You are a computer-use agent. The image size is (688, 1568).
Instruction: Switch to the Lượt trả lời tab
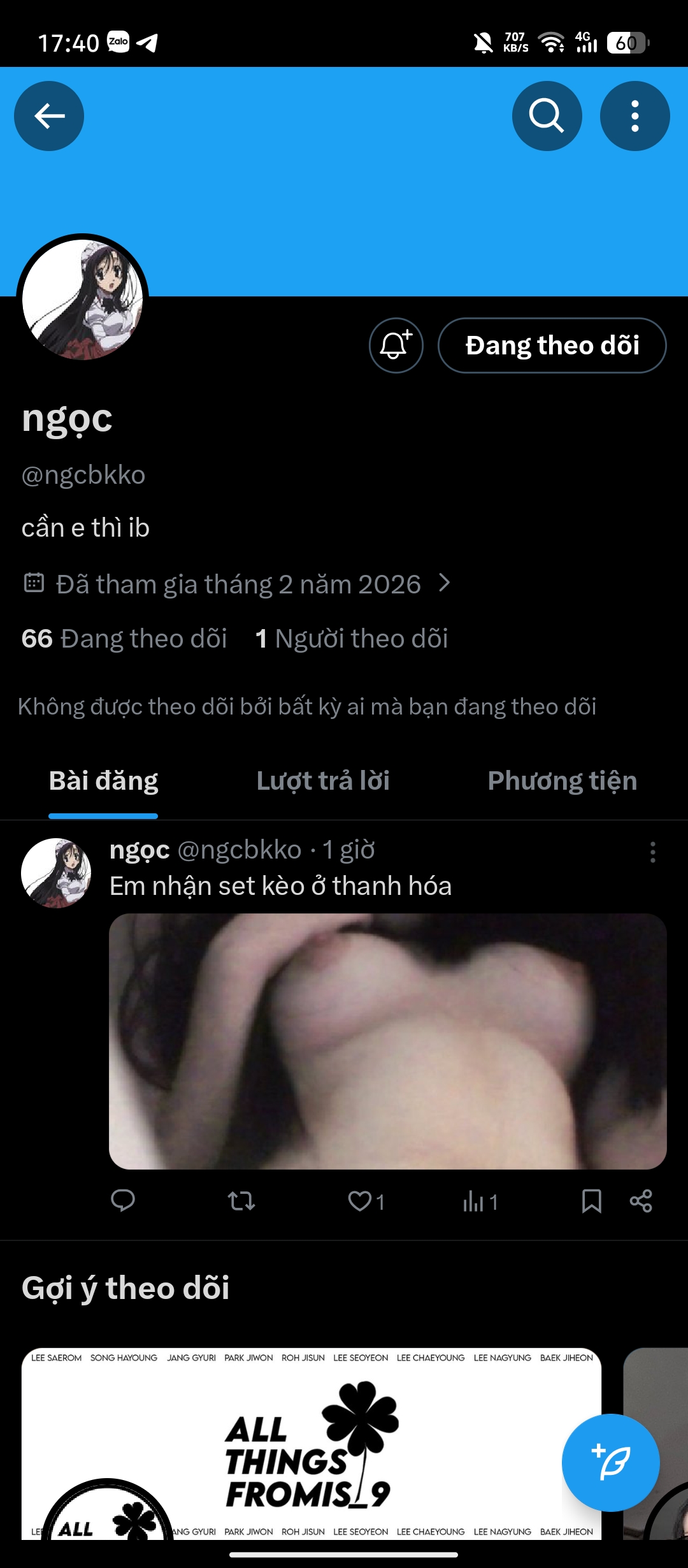(323, 781)
